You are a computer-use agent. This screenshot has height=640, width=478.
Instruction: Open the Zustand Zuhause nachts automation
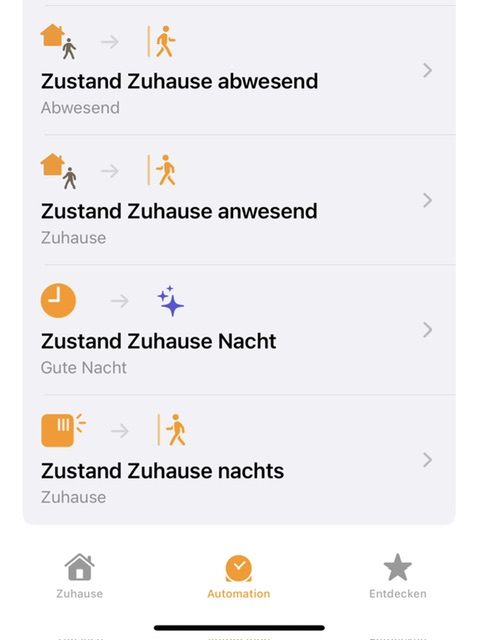tap(239, 460)
